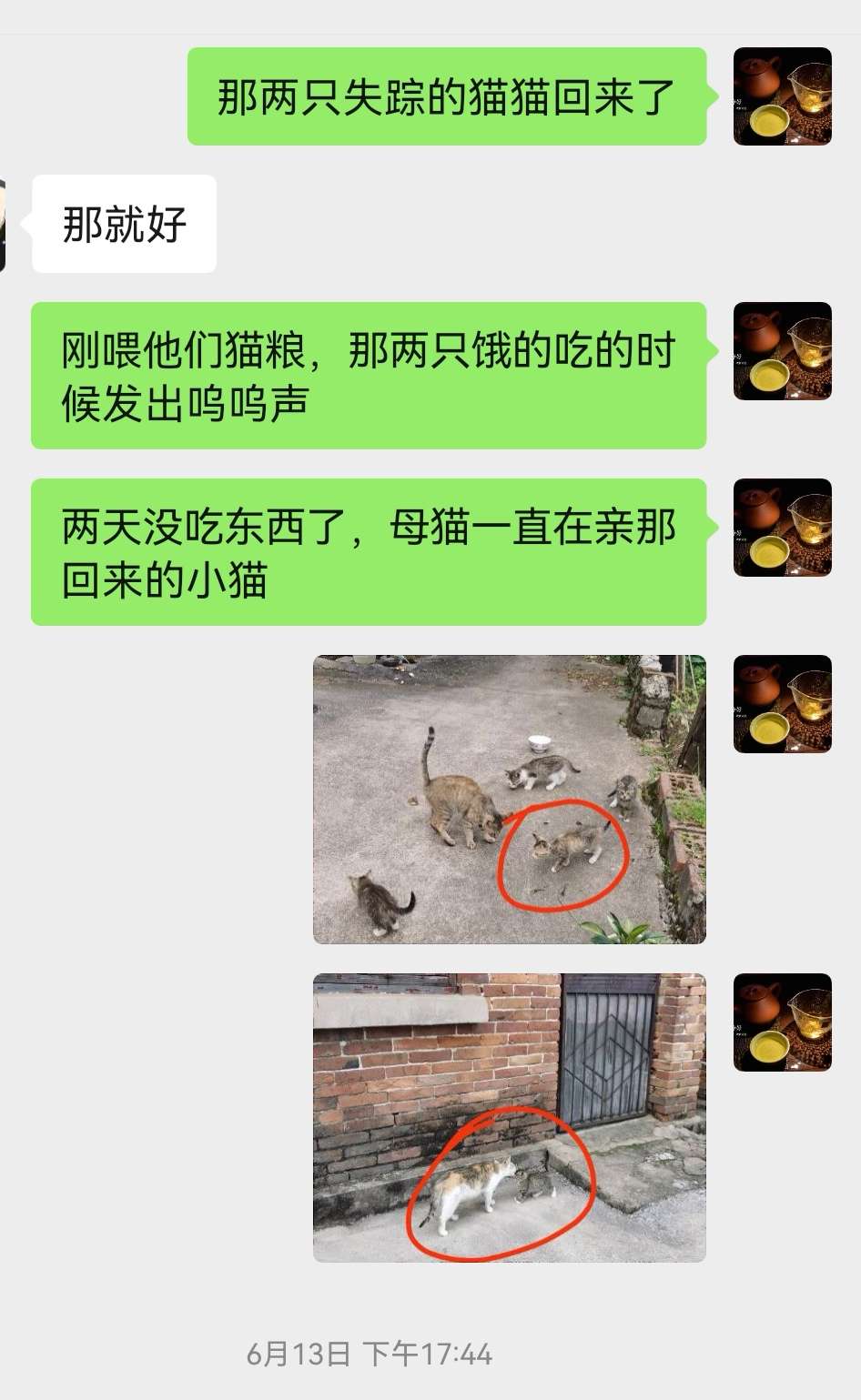This screenshot has height=1400, width=861.
Task: Tap sender avatar beside "那两只失踪的猫猫回来了"
Action: coord(782,96)
